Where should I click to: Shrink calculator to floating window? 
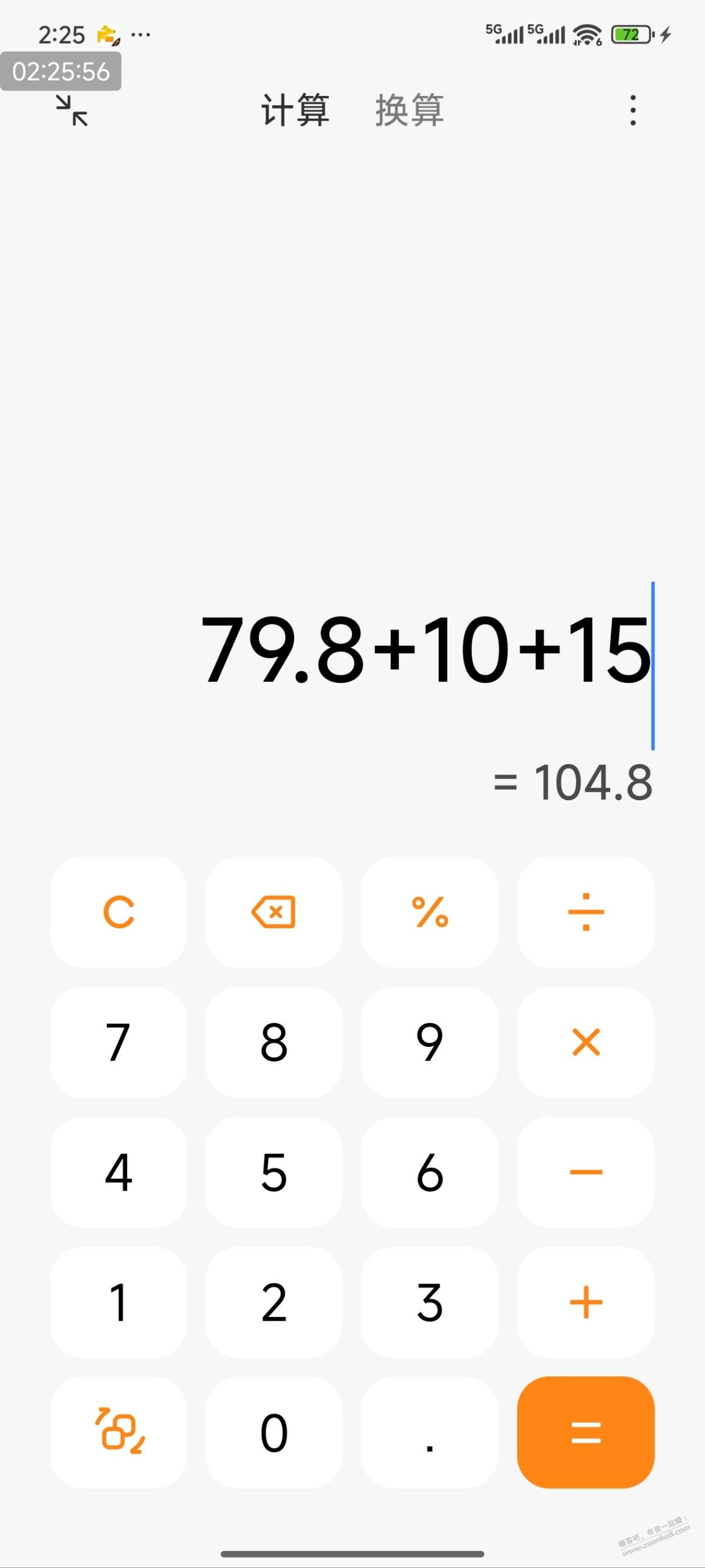point(72,110)
